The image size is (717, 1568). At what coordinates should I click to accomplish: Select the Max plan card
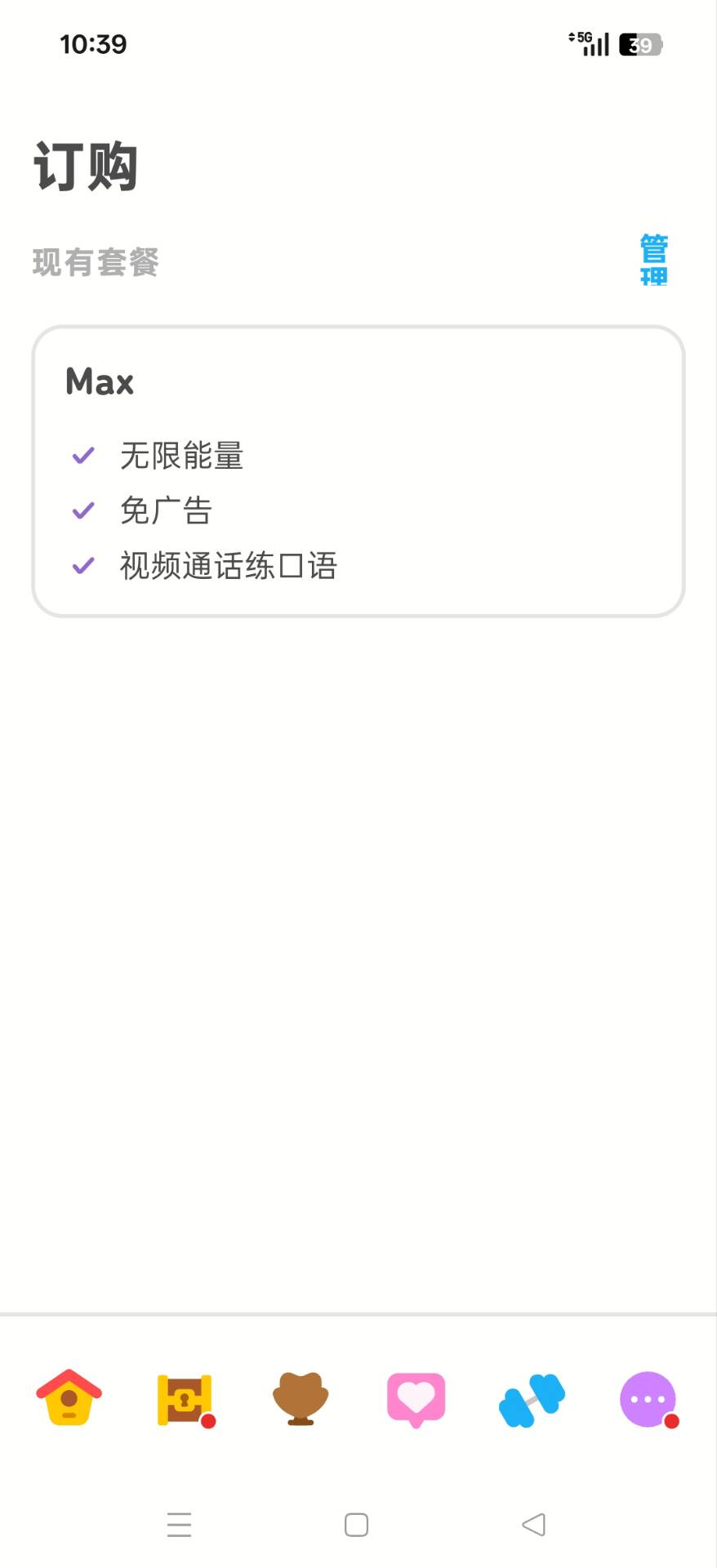358,467
